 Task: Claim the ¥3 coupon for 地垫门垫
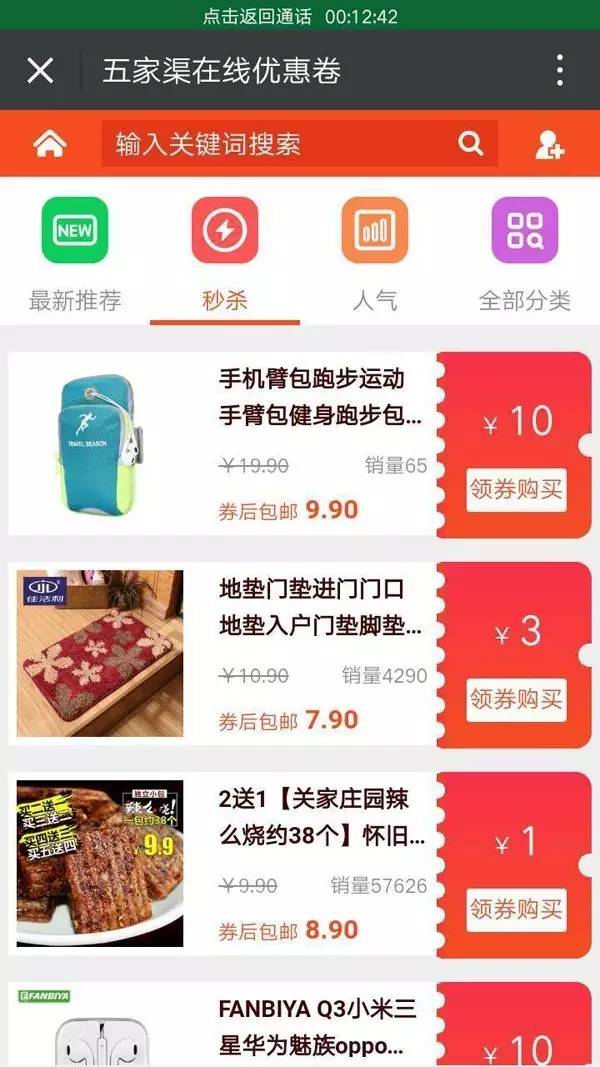[x=516, y=700]
